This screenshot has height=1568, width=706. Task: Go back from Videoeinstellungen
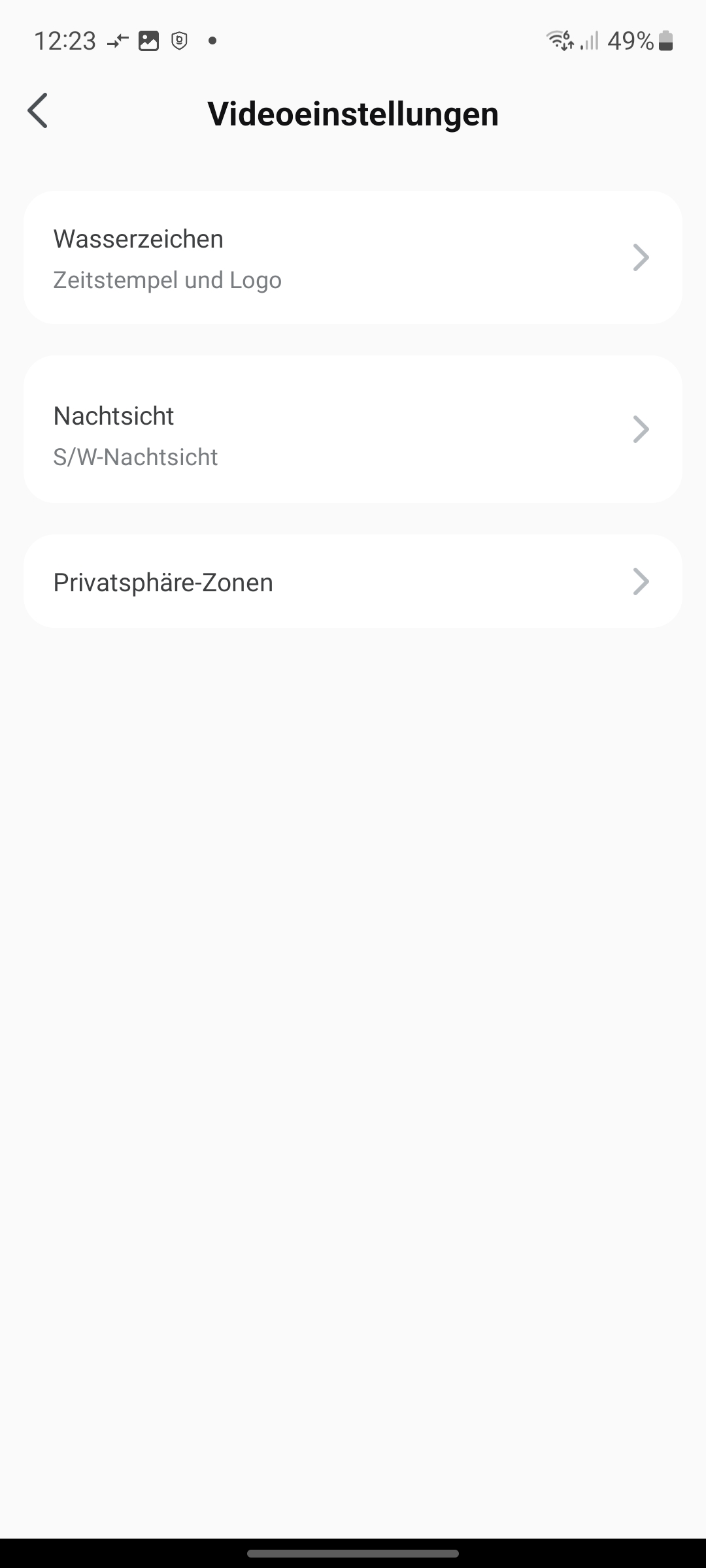click(38, 111)
